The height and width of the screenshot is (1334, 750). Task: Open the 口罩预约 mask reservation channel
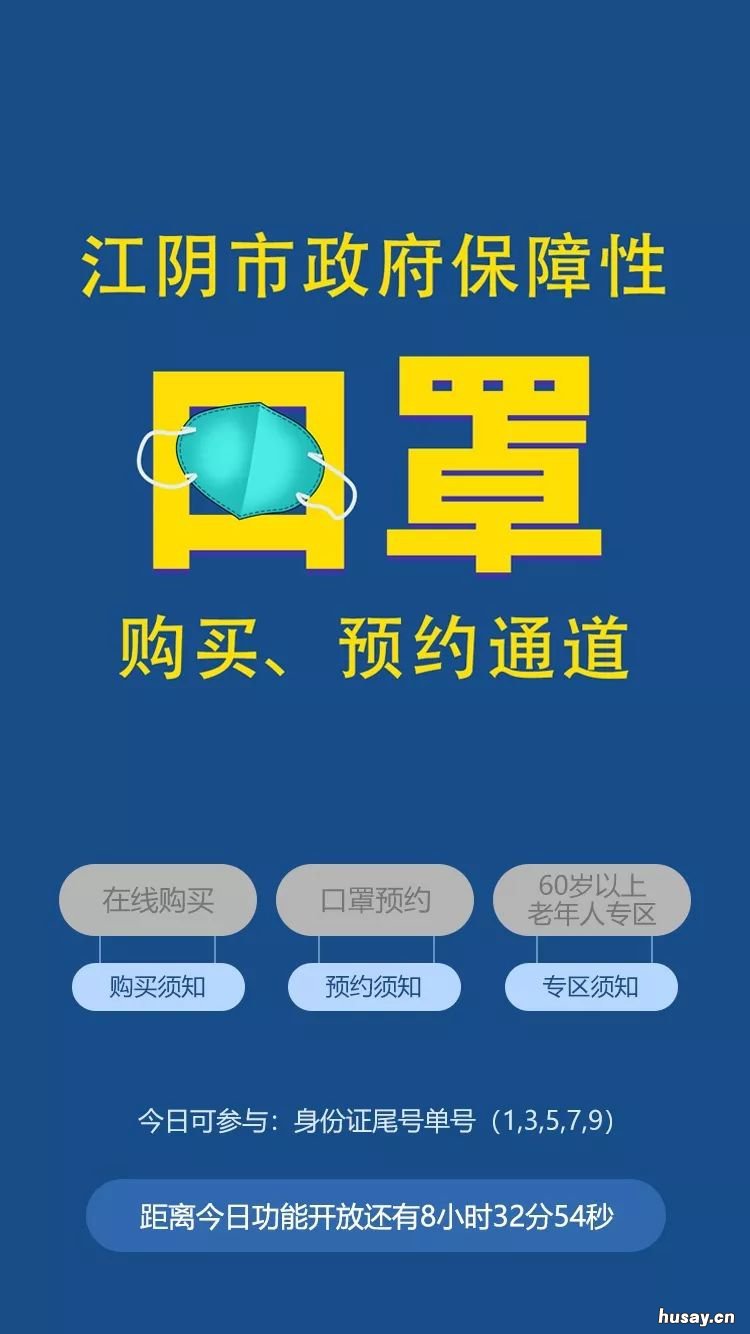pyautogui.click(x=375, y=899)
